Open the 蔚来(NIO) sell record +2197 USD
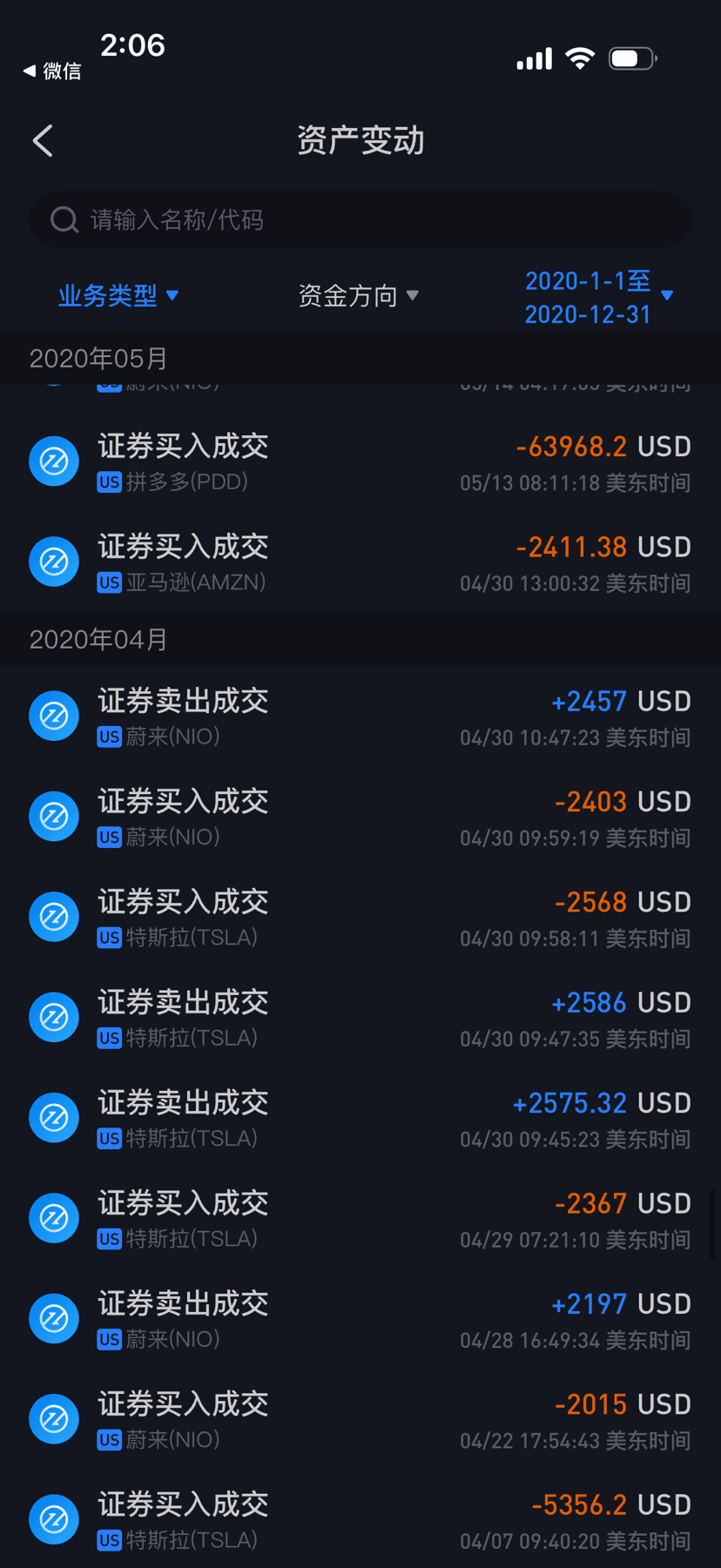The image size is (721, 1568). point(360,1319)
